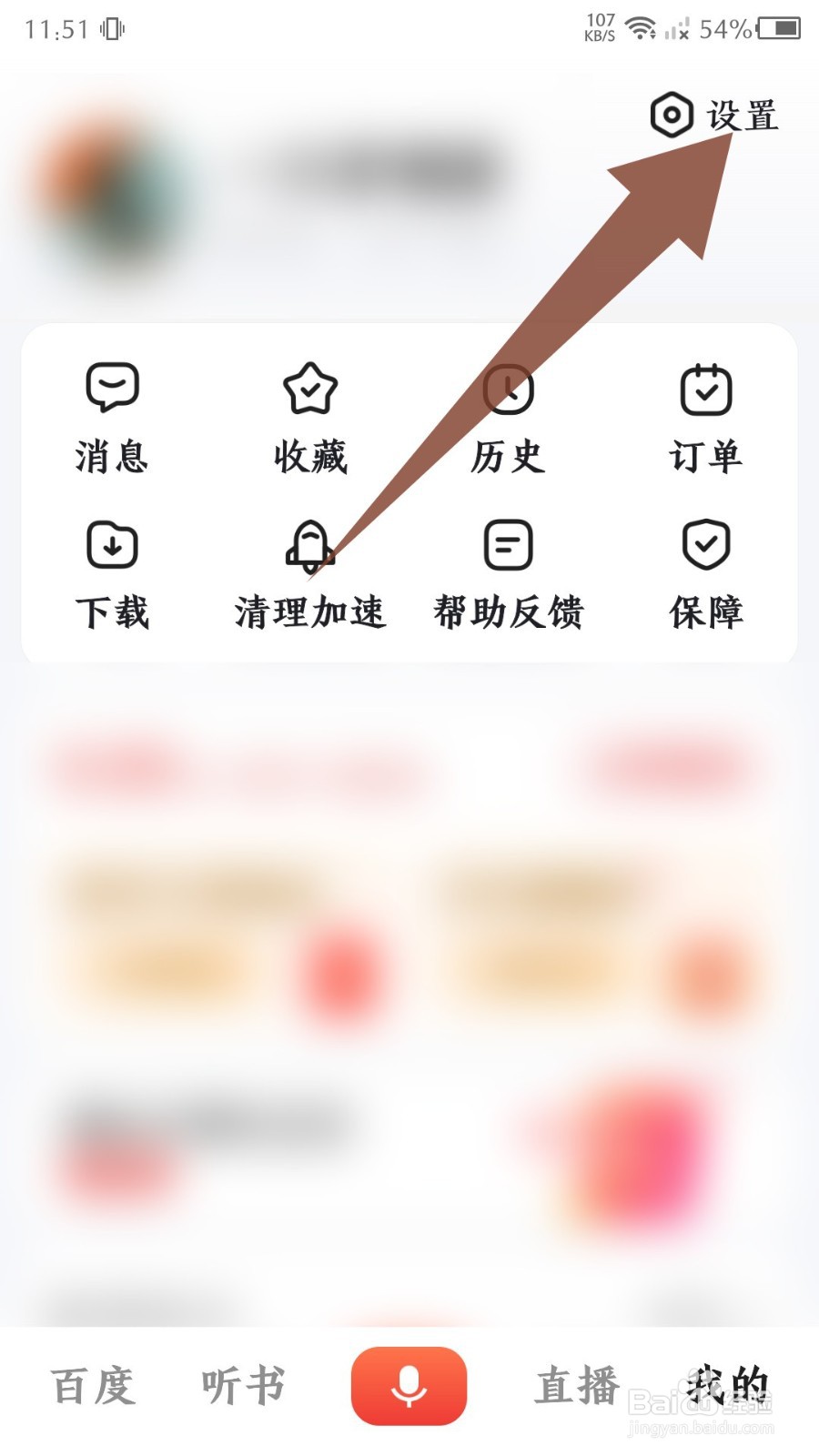This screenshot has width=819, height=1456.
Task: Check the 订单 (Orders) icon
Action: (706, 391)
